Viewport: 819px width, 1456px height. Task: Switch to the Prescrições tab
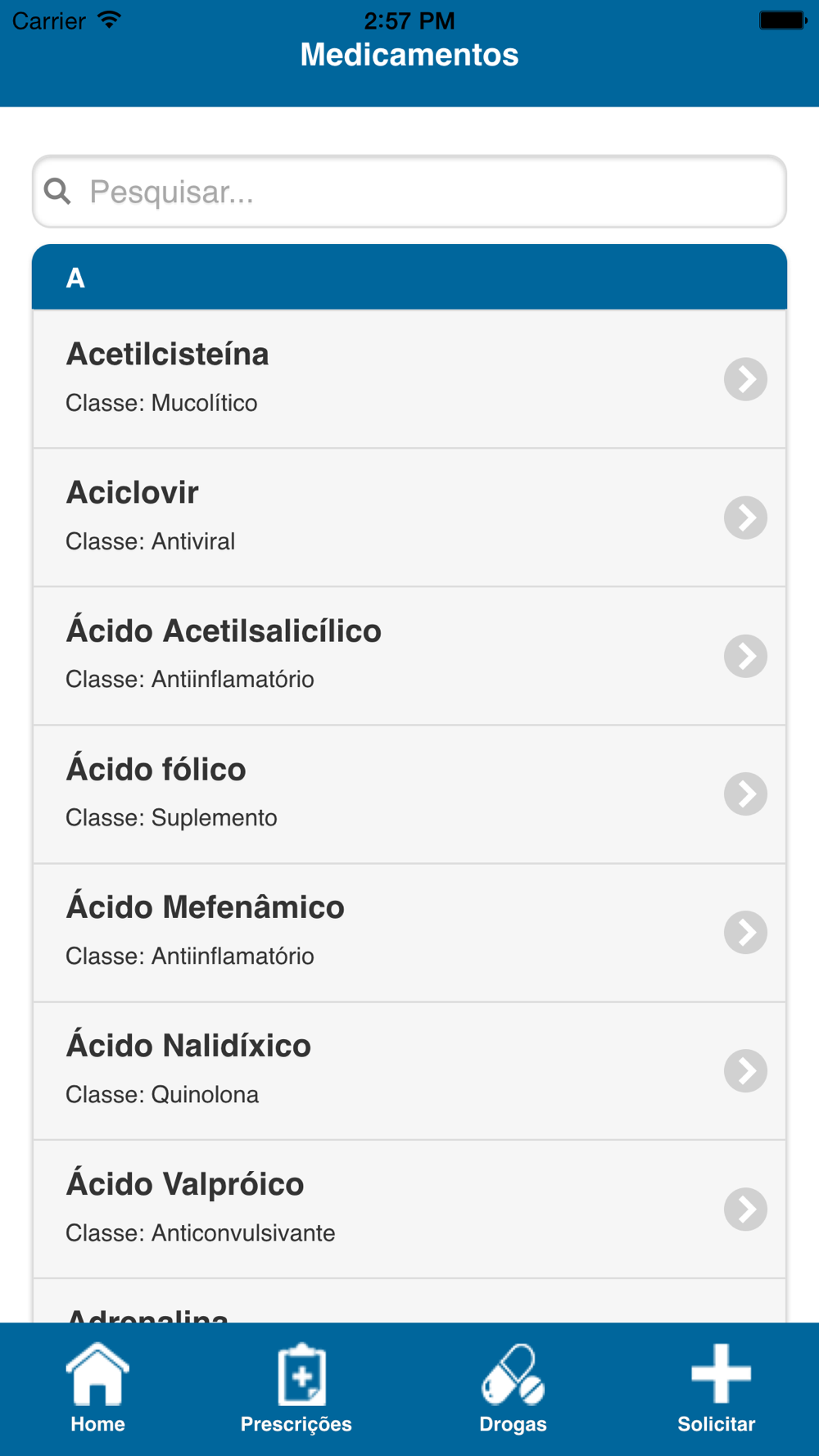click(x=296, y=1389)
